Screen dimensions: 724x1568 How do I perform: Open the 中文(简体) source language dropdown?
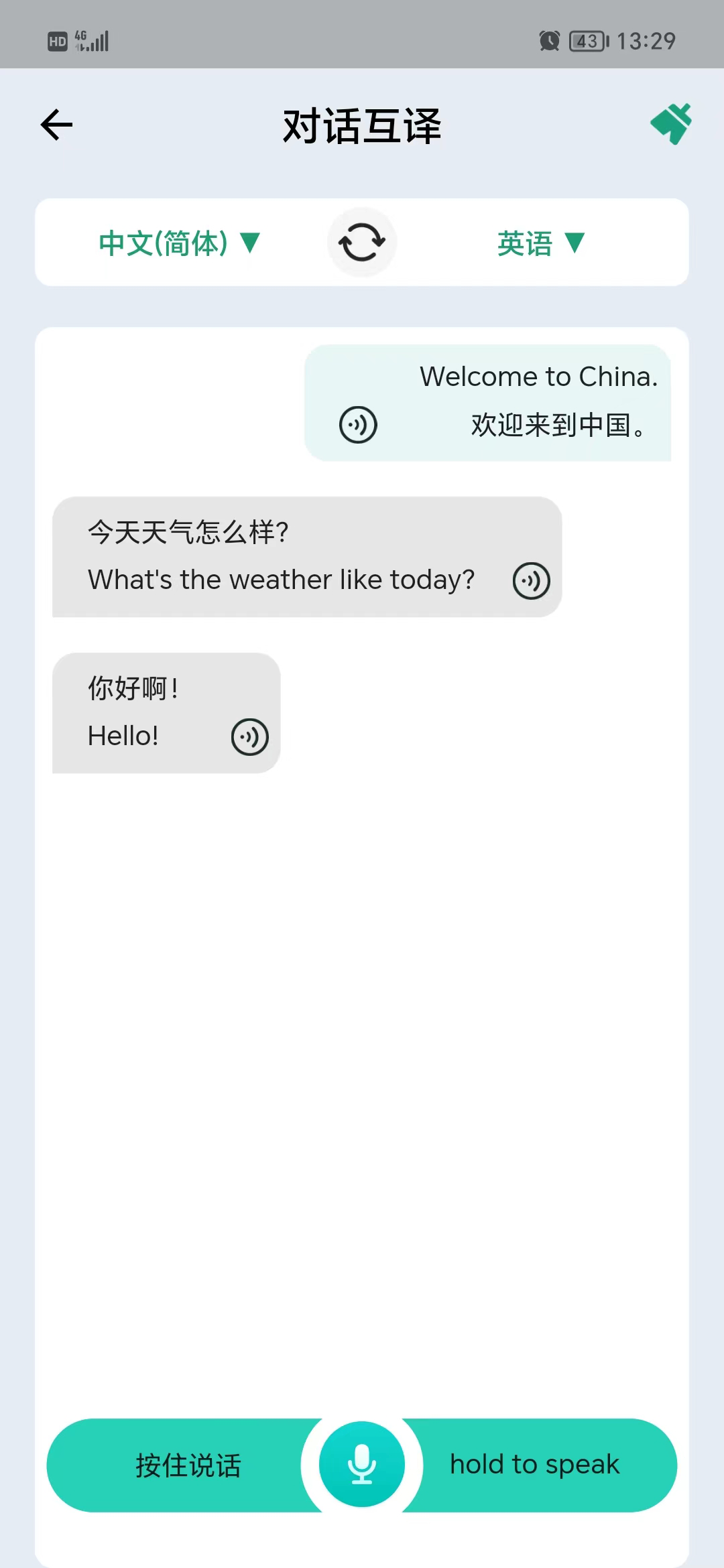tap(179, 243)
